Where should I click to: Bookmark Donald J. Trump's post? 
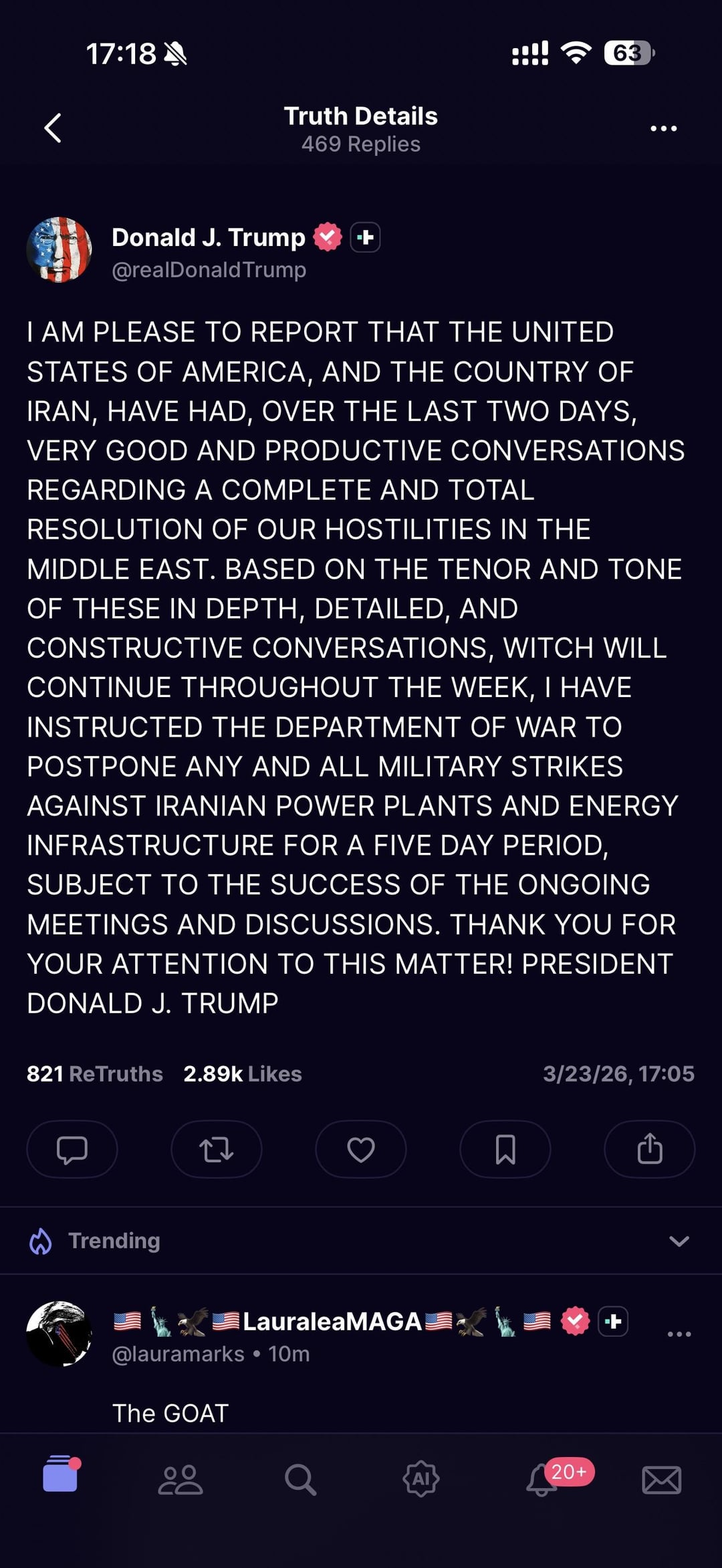click(x=505, y=1150)
